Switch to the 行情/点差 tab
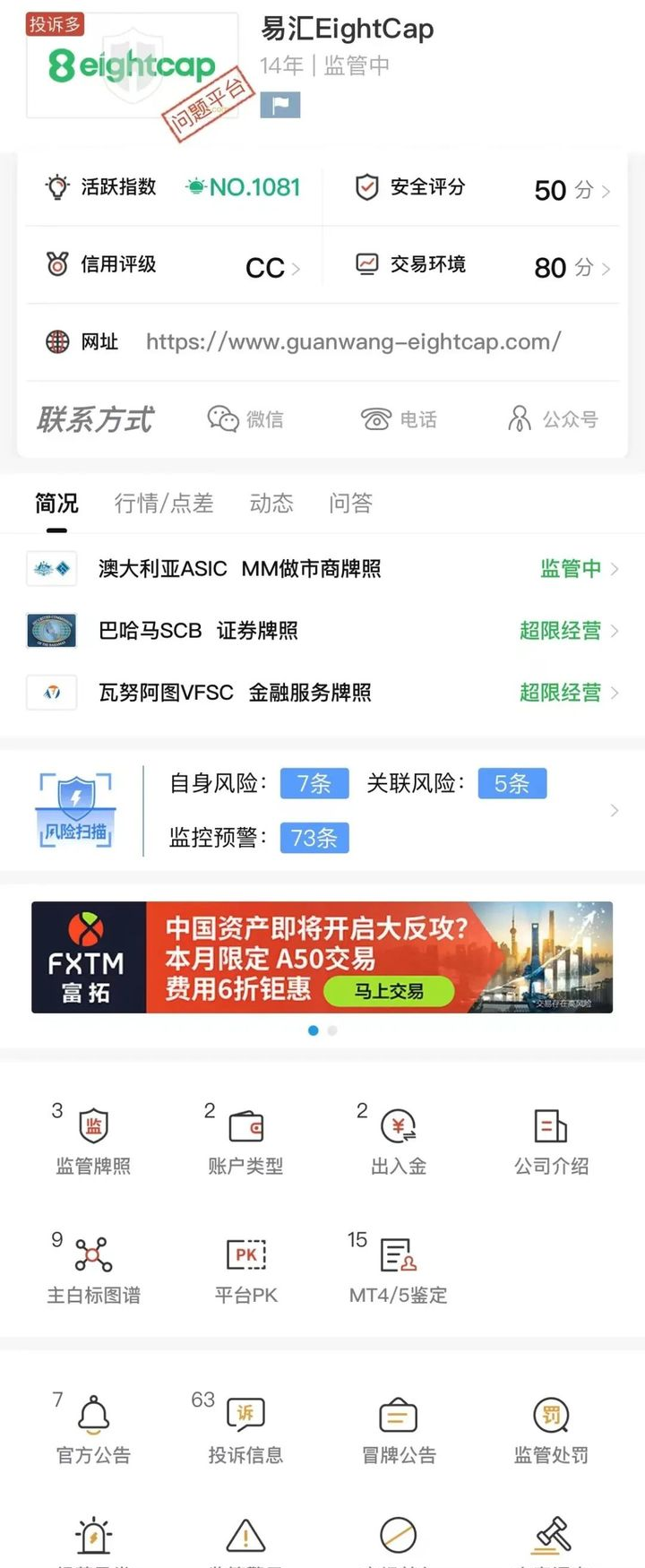This screenshot has width=645, height=1568. (x=164, y=503)
